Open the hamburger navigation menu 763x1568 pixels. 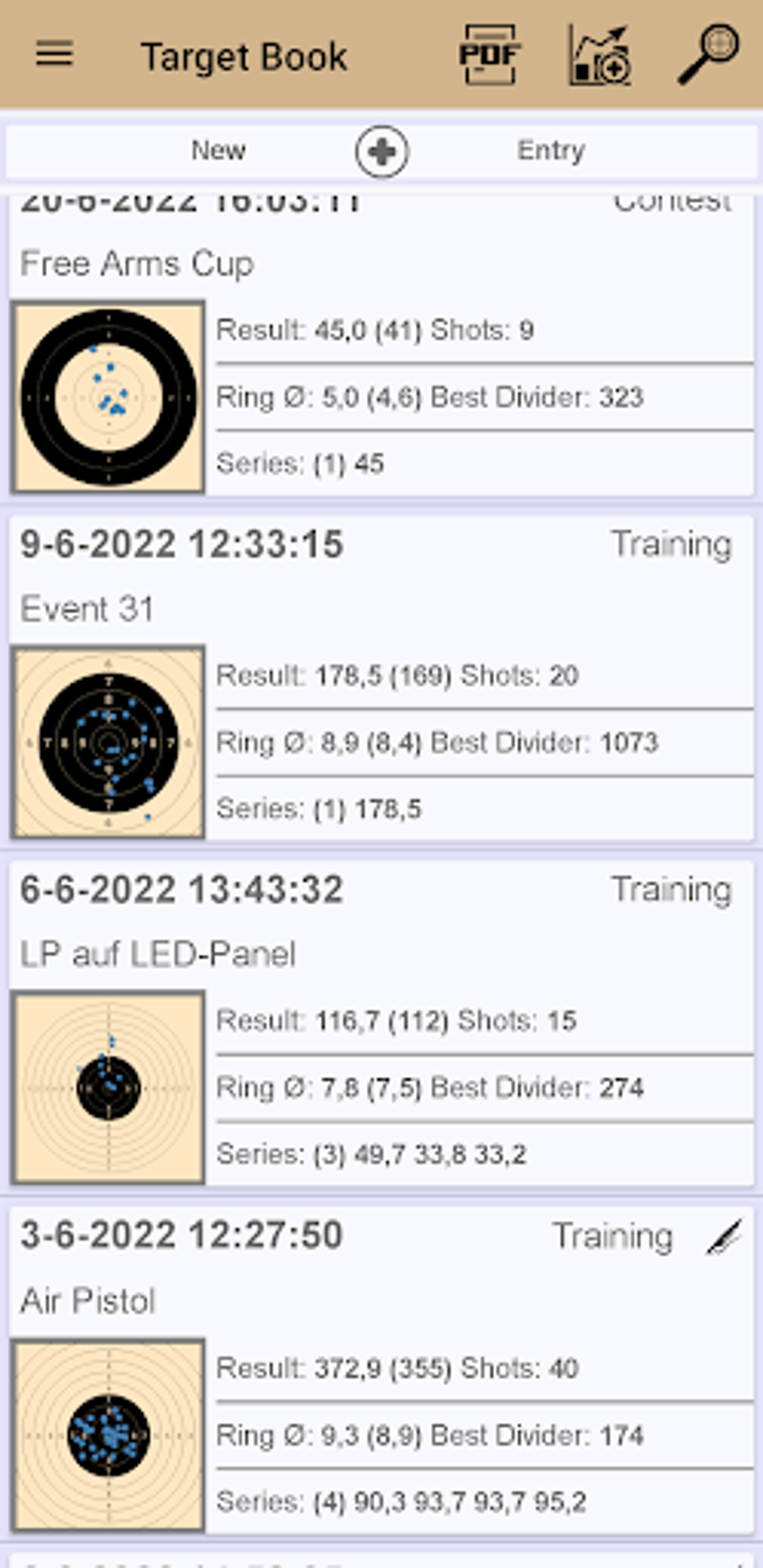tap(55, 55)
